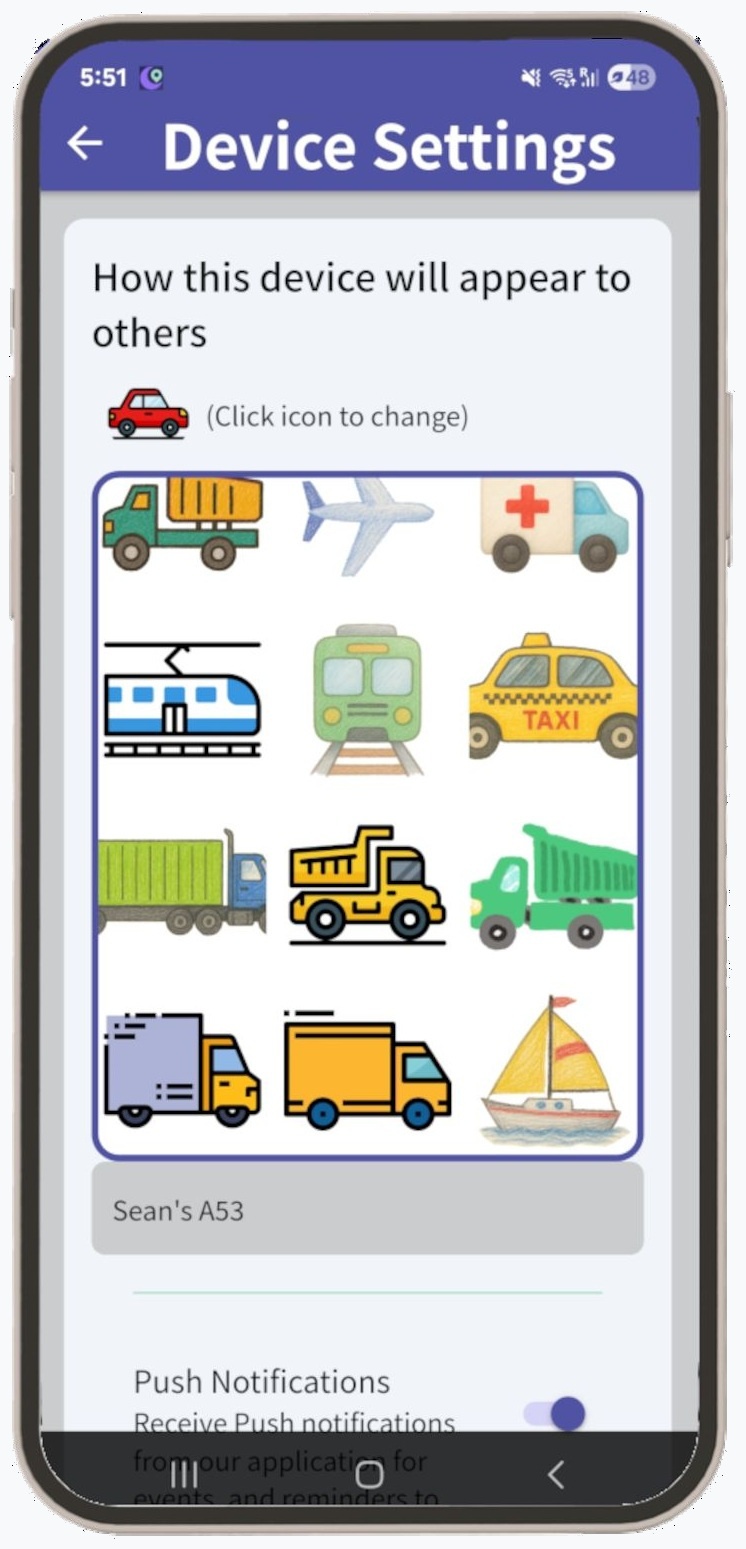
Task: Turn off Push Notifications
Action: [556, 1413]
